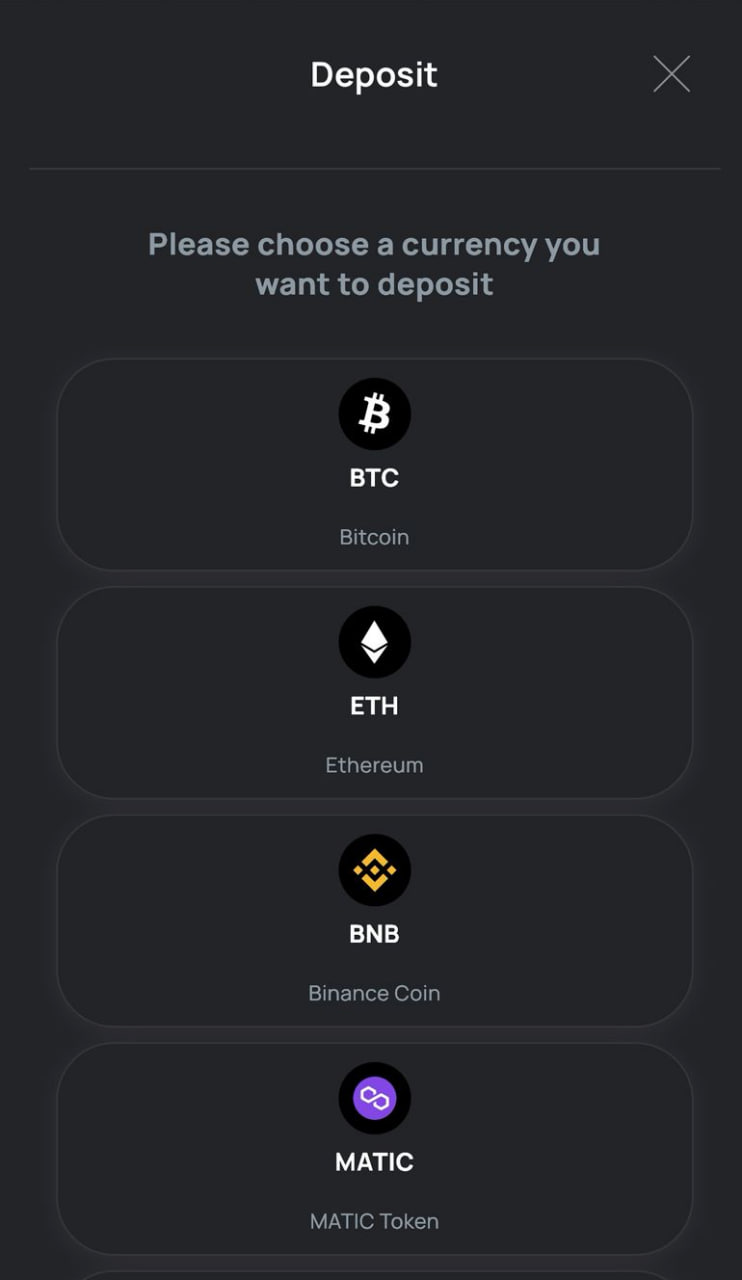
Task: Choose ETH Ethereum to deposit
Action: 374,693
